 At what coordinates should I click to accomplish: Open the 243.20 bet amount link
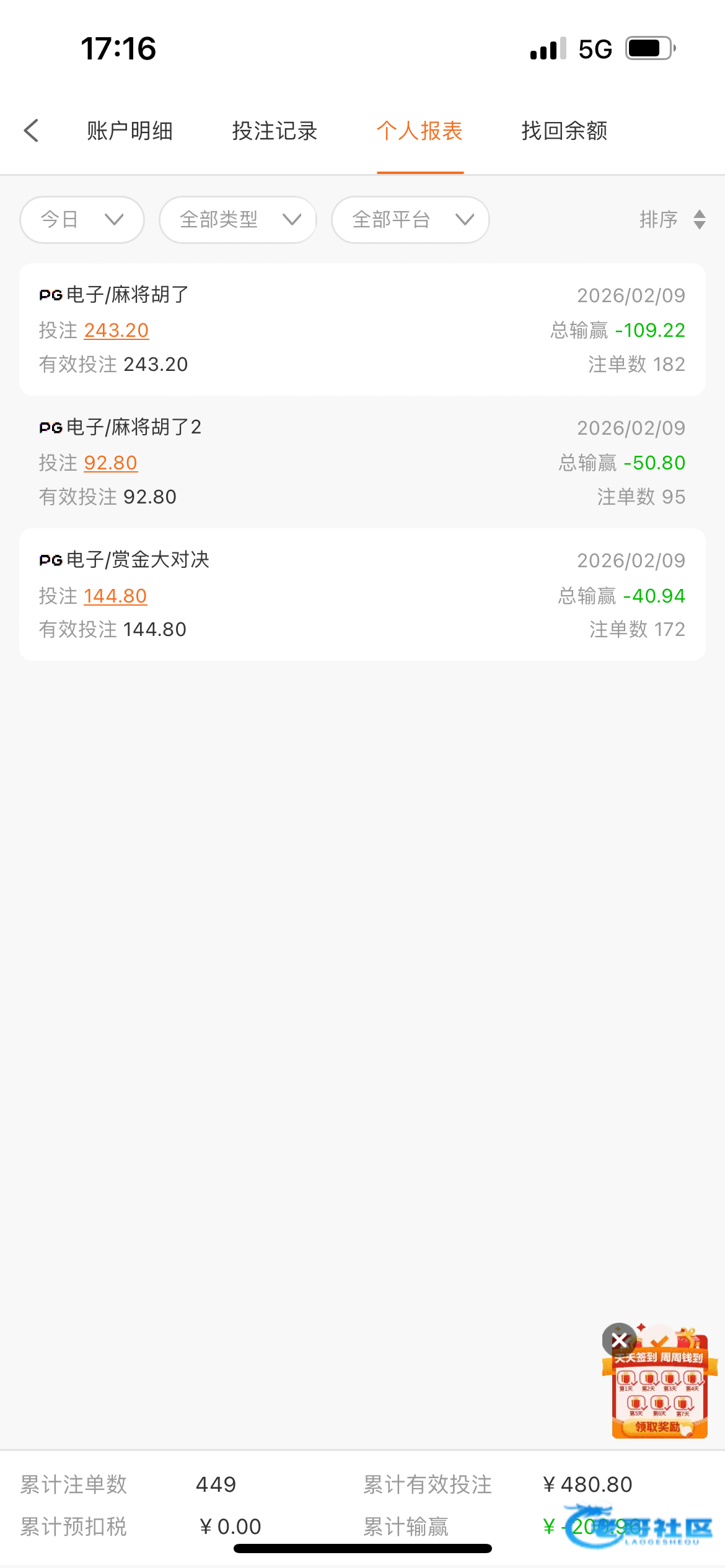click(116, 331)
